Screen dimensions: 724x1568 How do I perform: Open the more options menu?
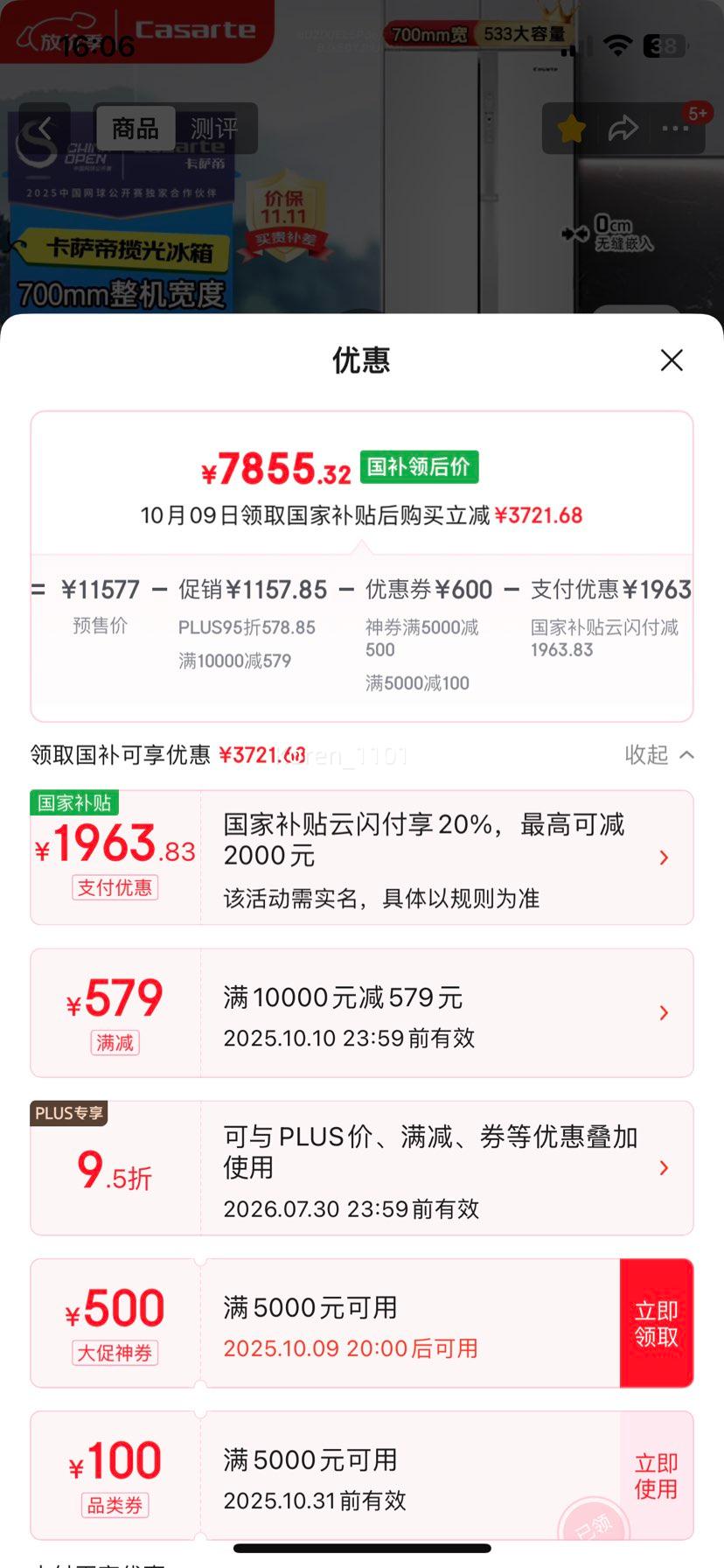coord(675,129)
